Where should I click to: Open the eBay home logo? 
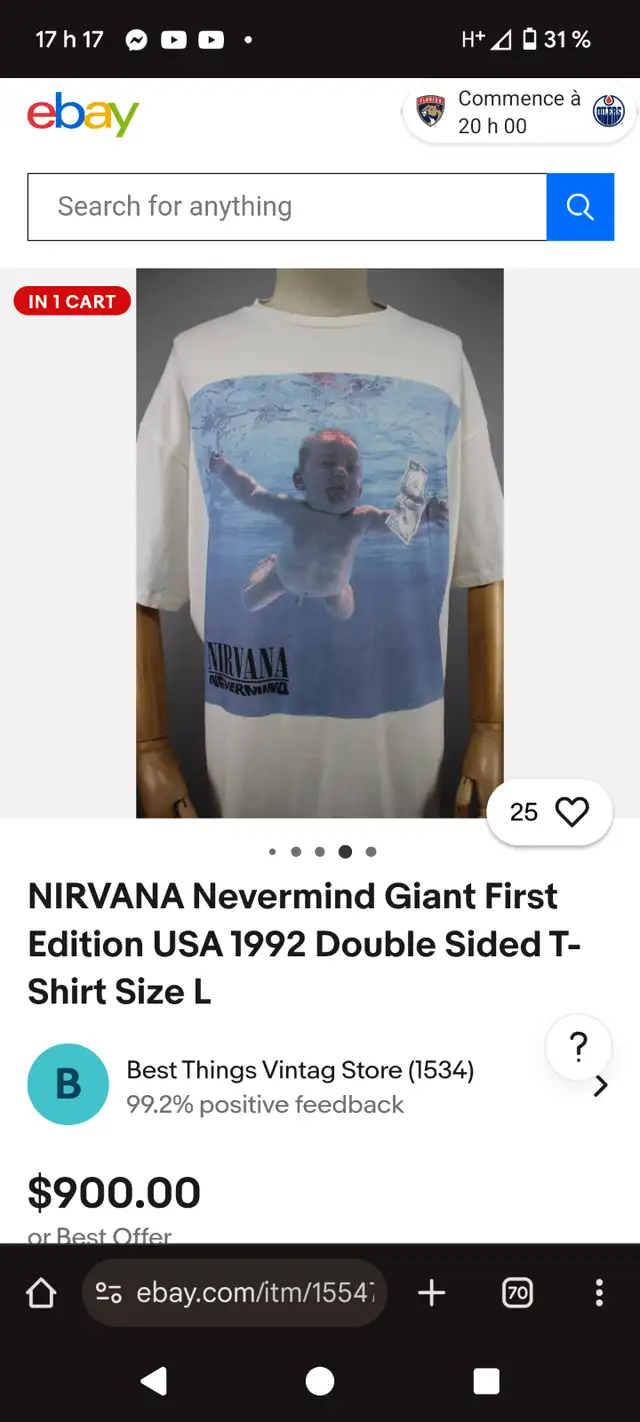83,115
